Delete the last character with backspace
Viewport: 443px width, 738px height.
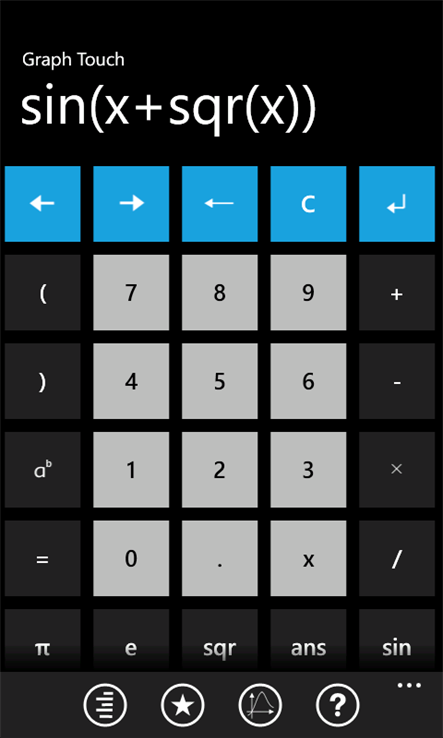(x=219, y=204)
